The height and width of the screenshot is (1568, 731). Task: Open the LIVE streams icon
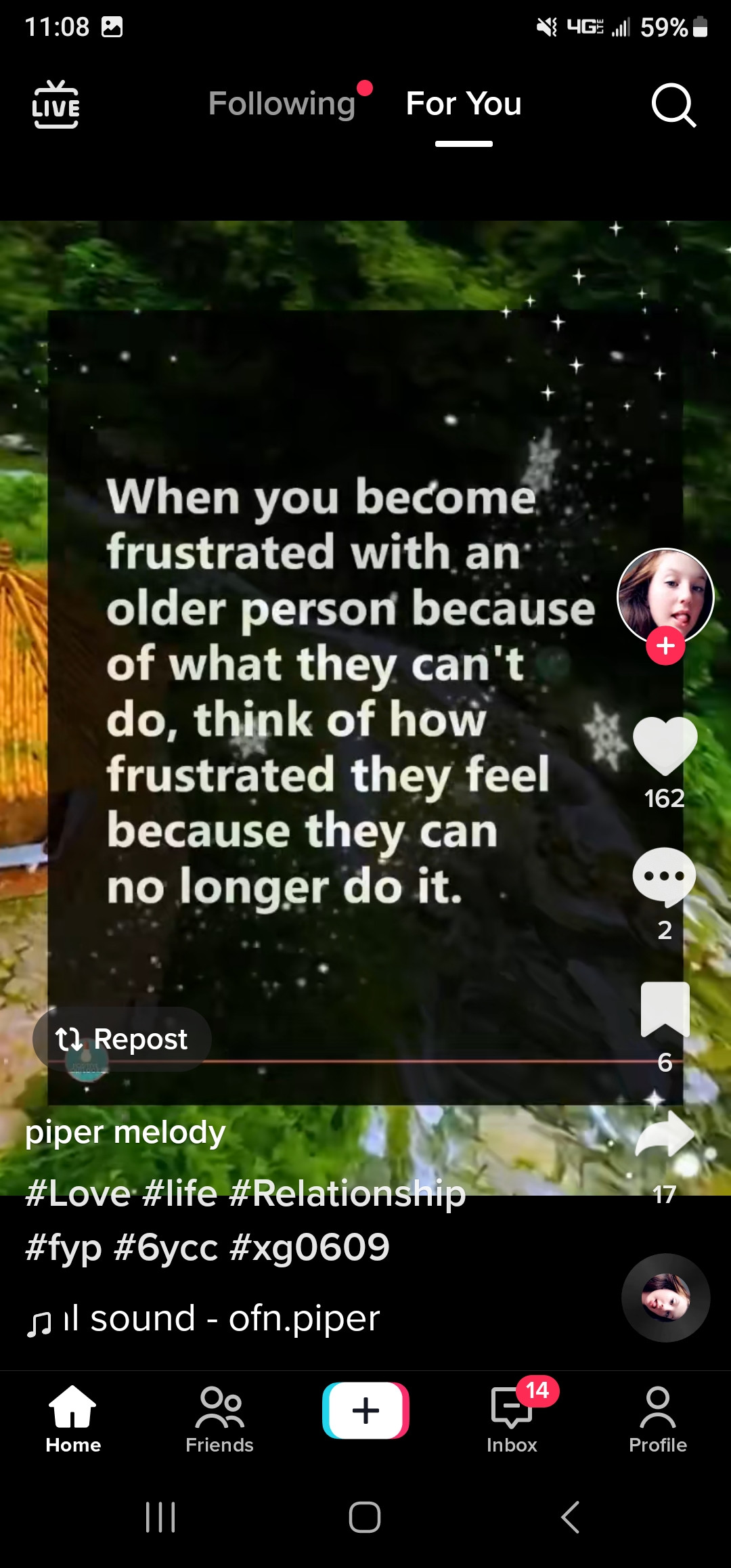pyautogui.click(x=56, y=104)
